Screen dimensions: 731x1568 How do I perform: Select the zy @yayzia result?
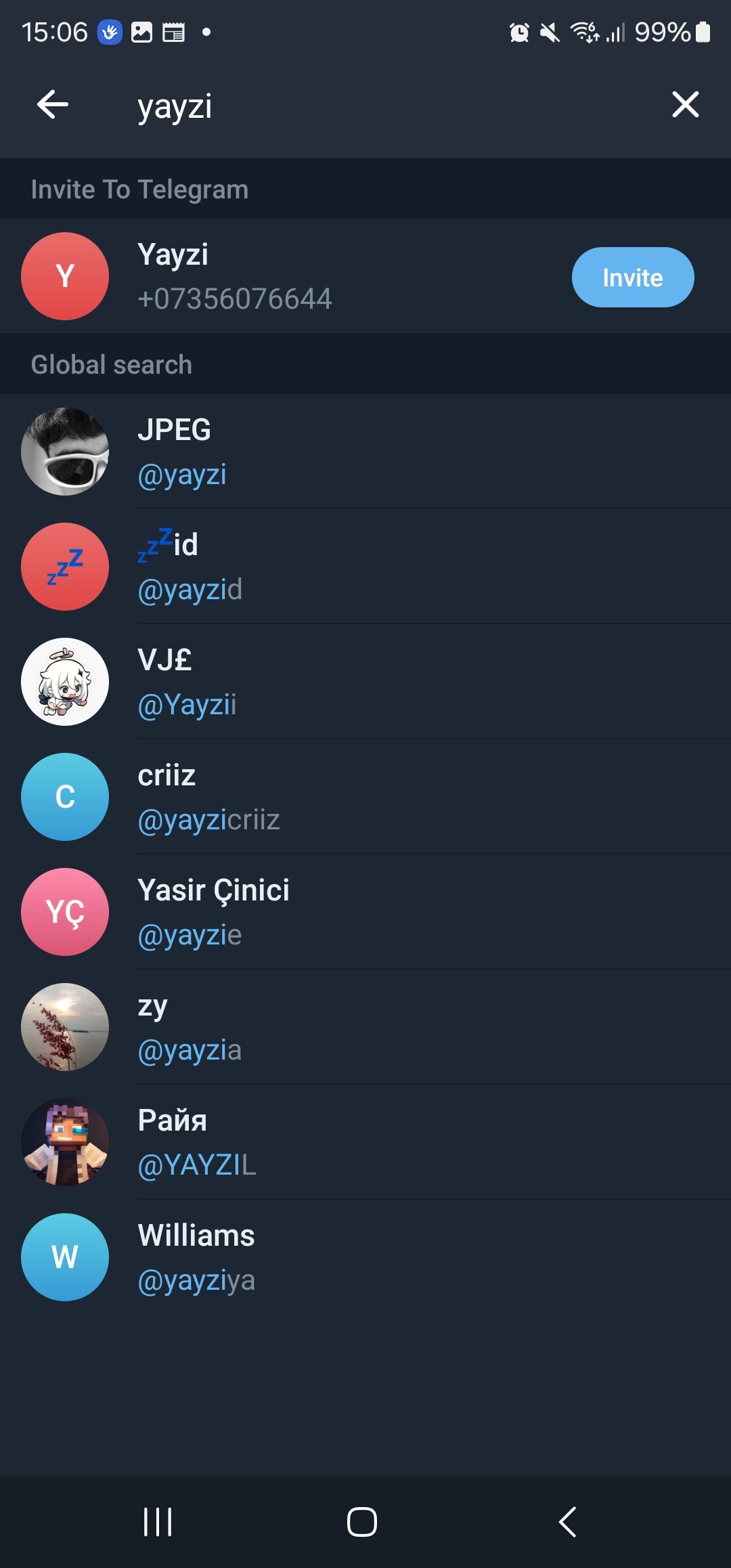pos(365,1027)
